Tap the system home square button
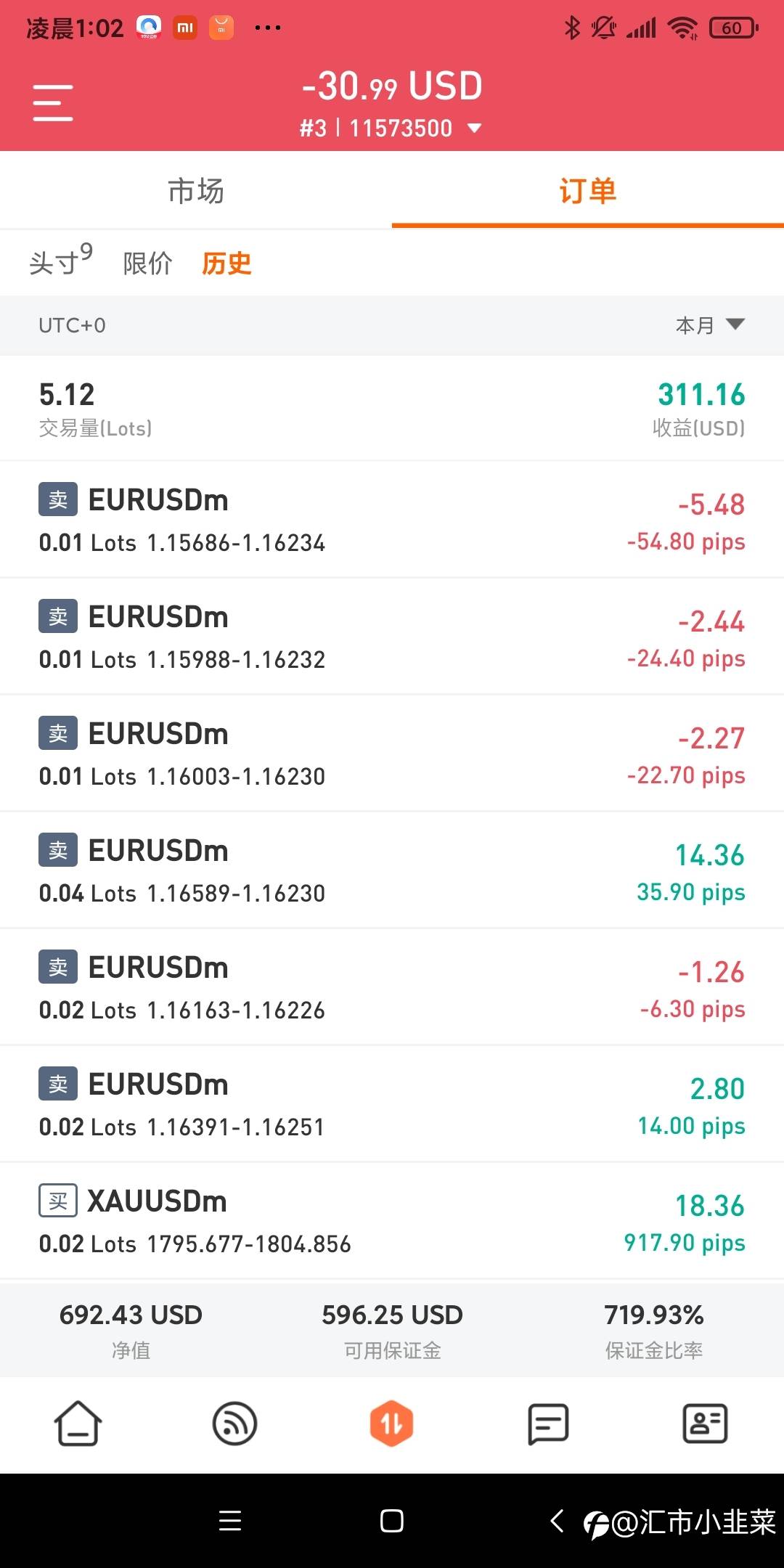784x1568 pixels. 392,1521
